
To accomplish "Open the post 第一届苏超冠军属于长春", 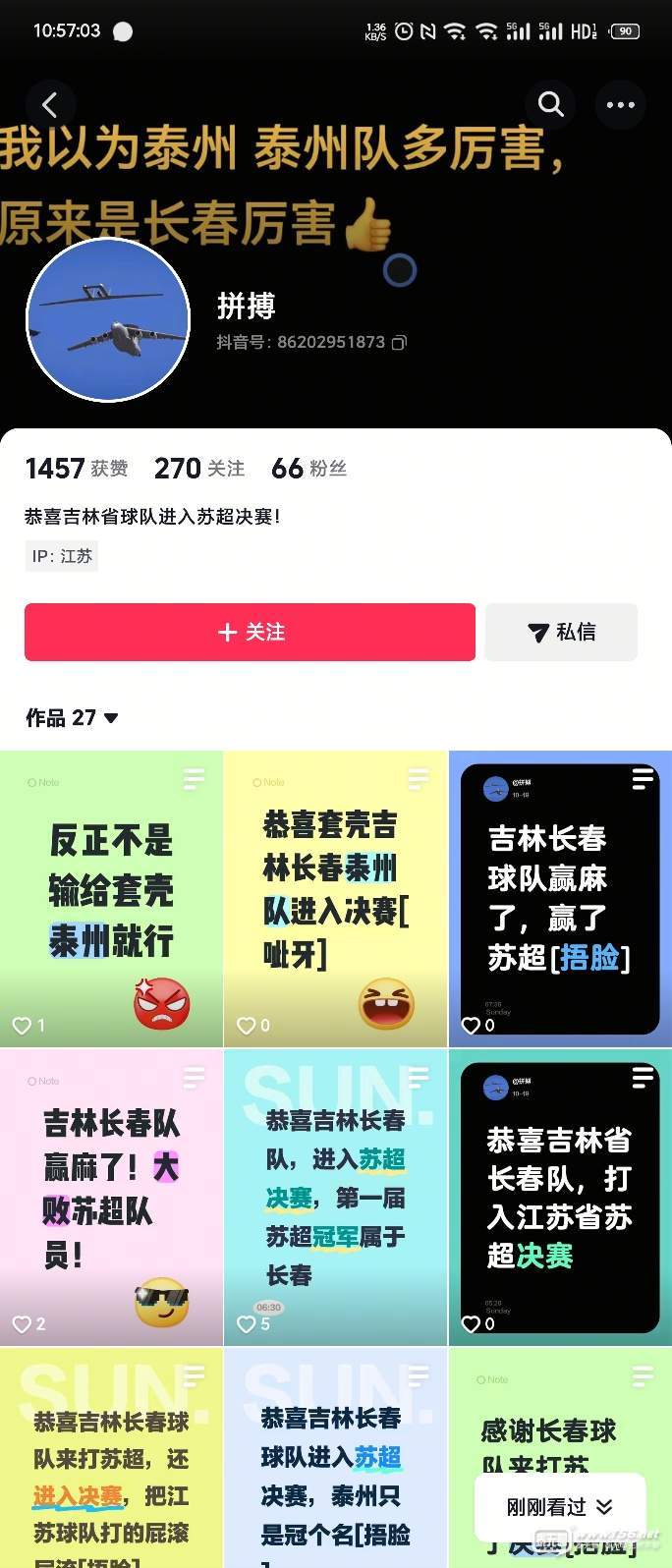I will [x=336, y=1197].
